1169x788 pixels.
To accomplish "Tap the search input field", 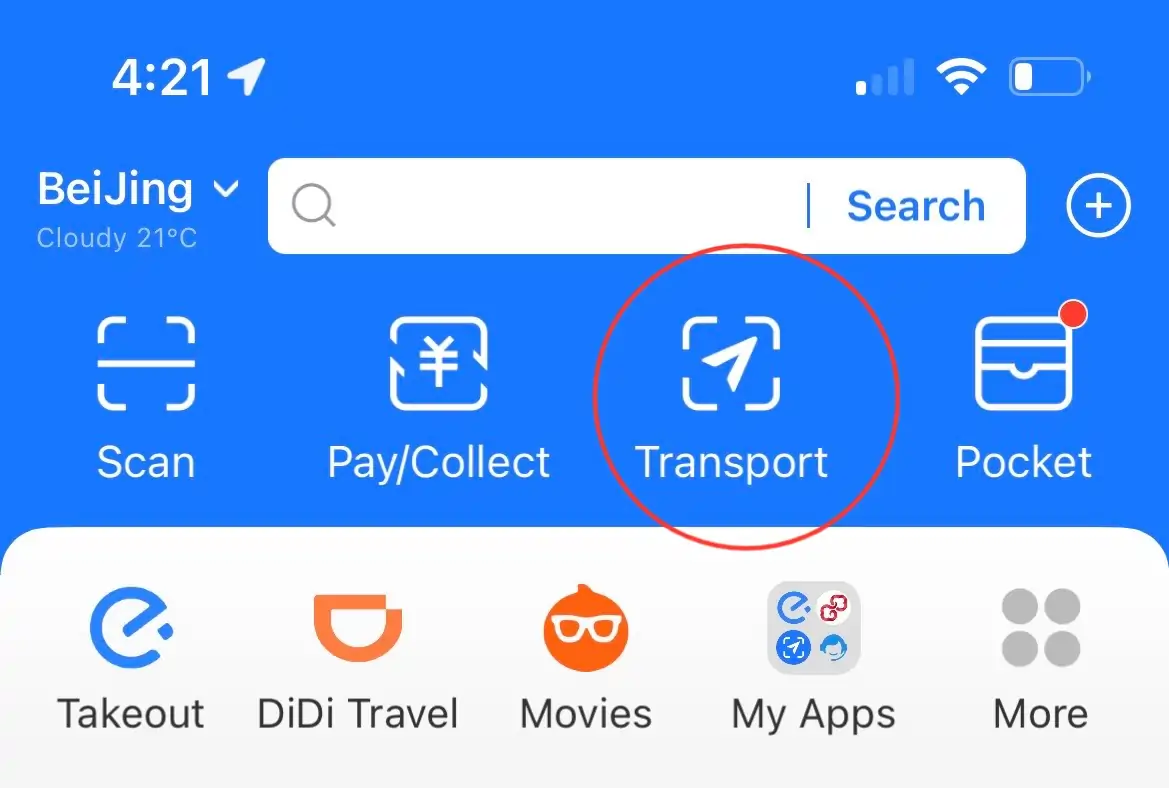I will click(x=560, y=206).
